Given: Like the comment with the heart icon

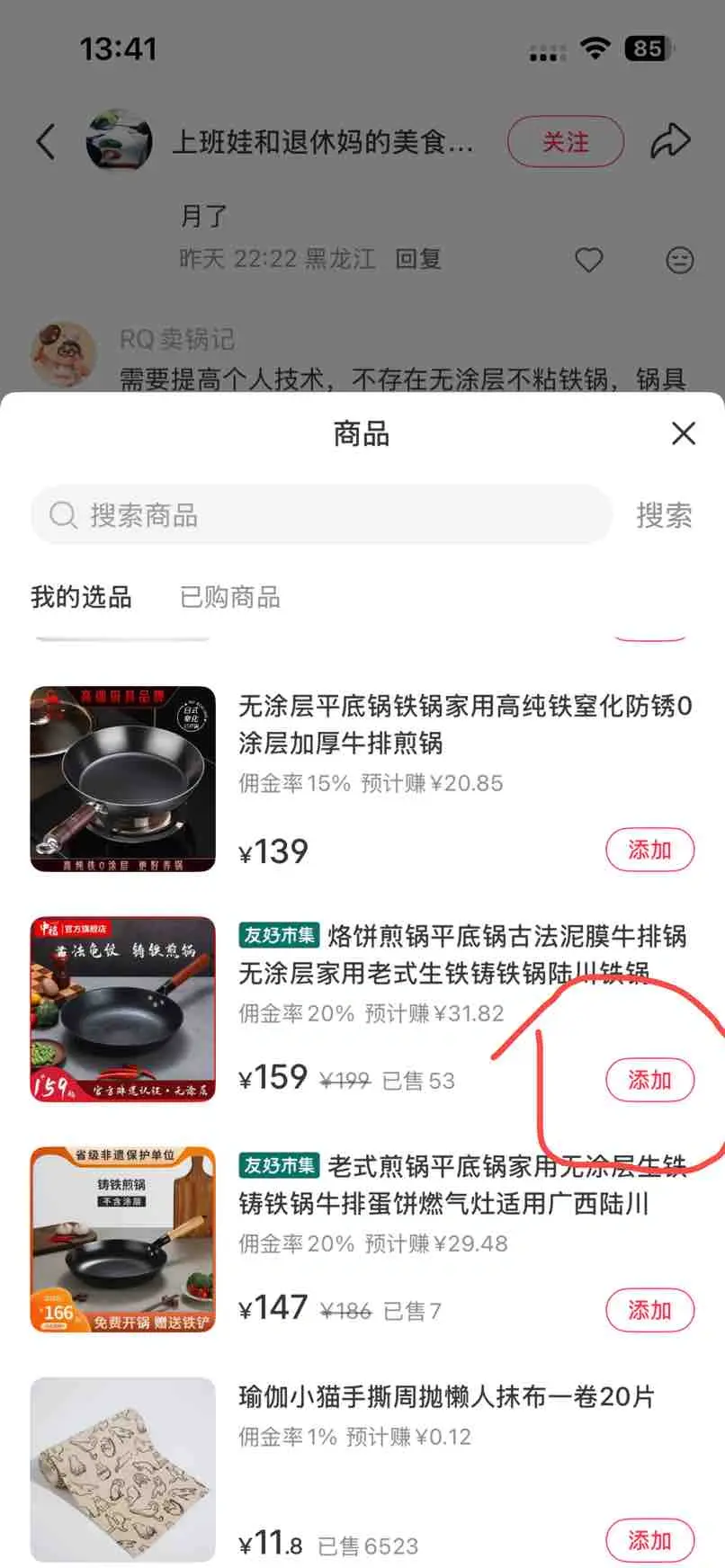Looking at the screenshot, I should tap(588, 260).
